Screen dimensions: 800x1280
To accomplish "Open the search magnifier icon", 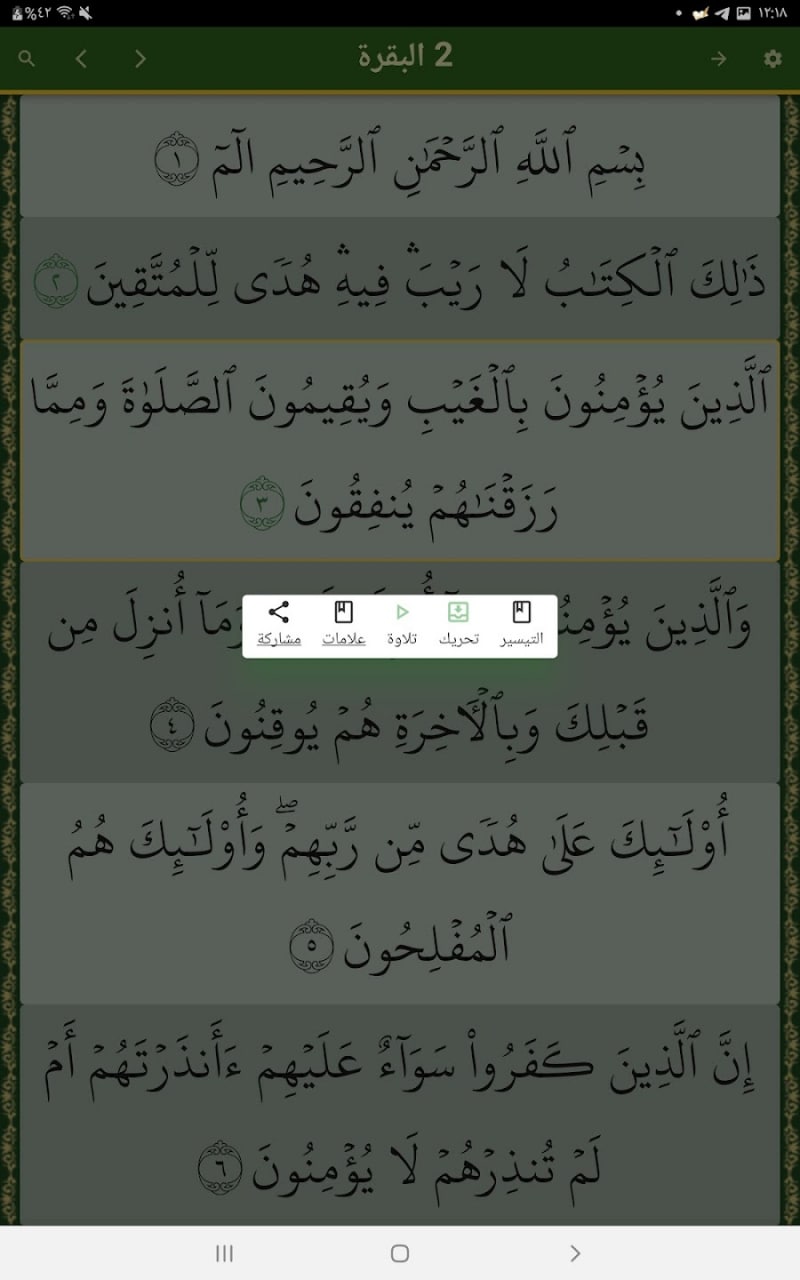I will (27, 59).
